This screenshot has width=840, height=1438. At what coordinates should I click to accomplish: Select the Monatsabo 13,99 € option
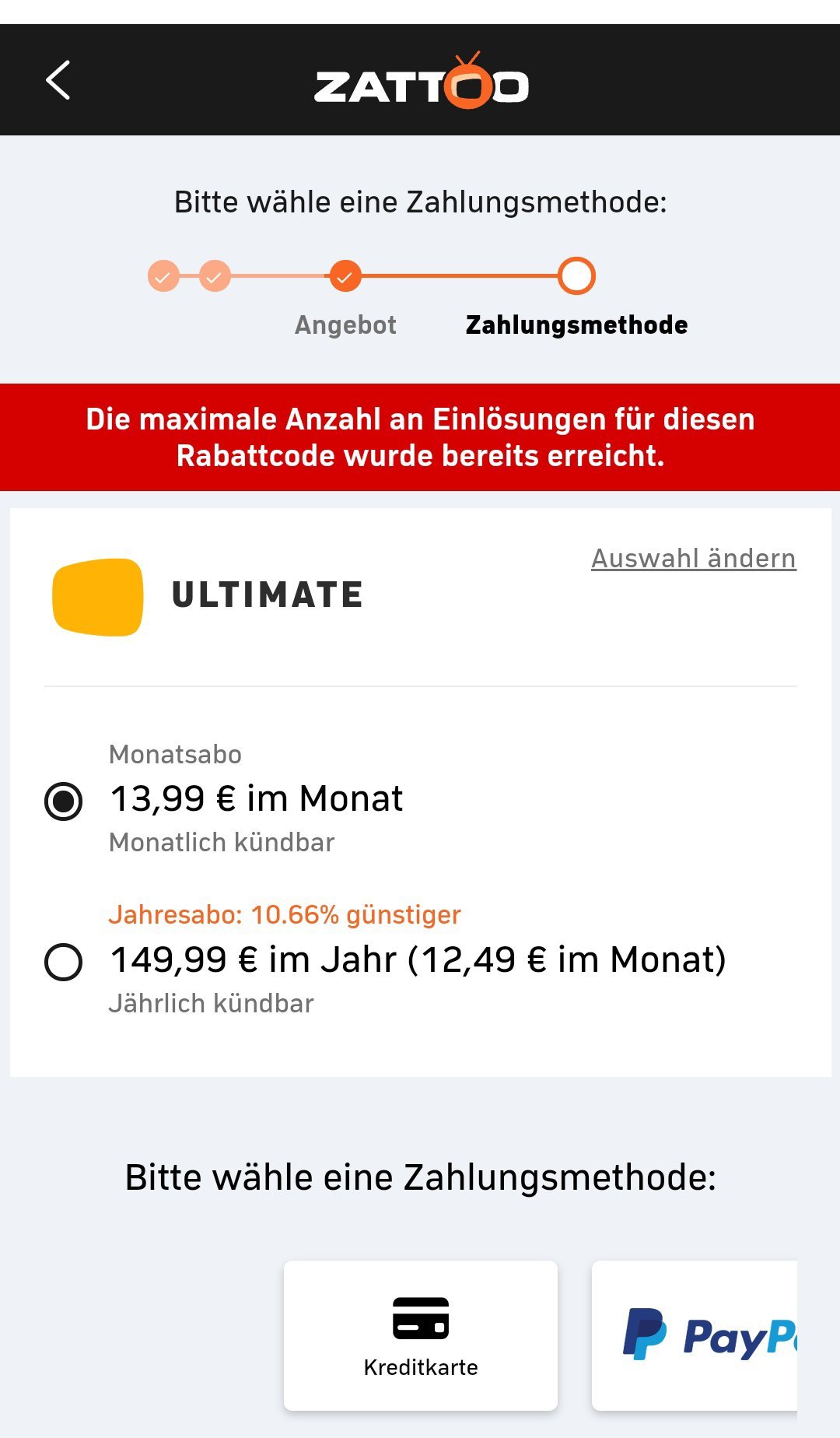pos(64,801)
